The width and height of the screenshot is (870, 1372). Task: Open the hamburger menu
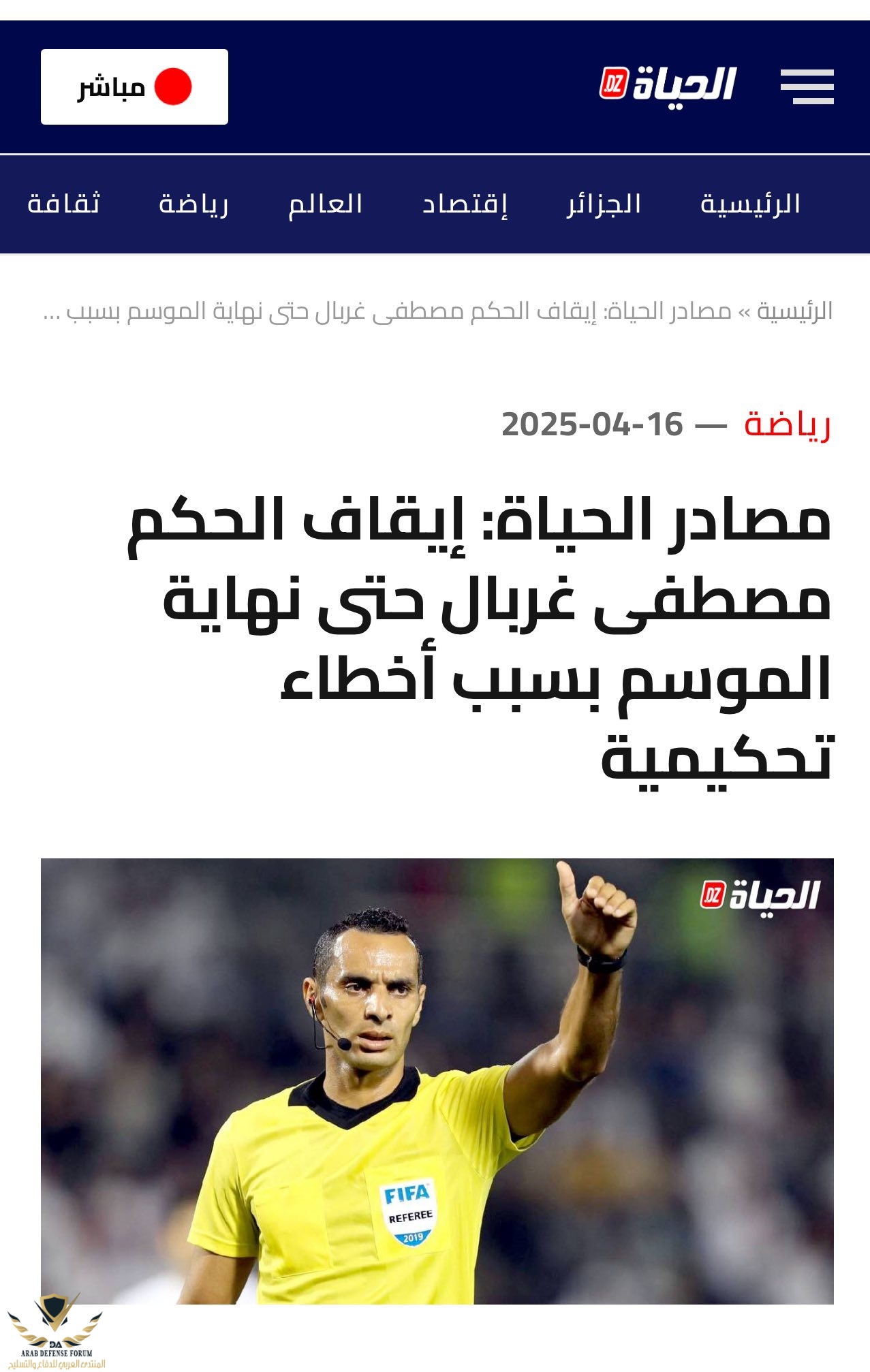click(807, 87)
